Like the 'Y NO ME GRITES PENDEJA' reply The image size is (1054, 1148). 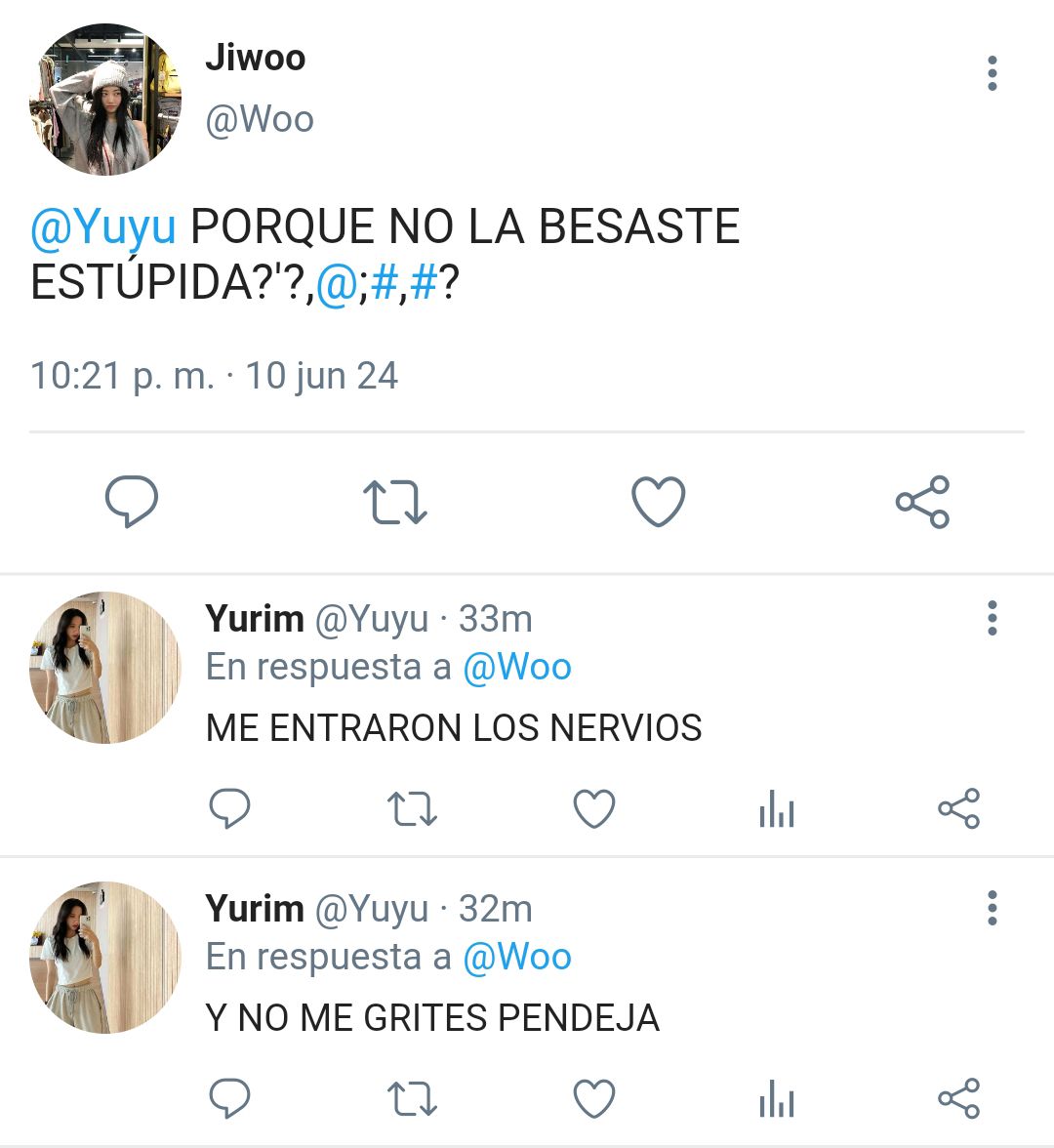(593, 1099)
